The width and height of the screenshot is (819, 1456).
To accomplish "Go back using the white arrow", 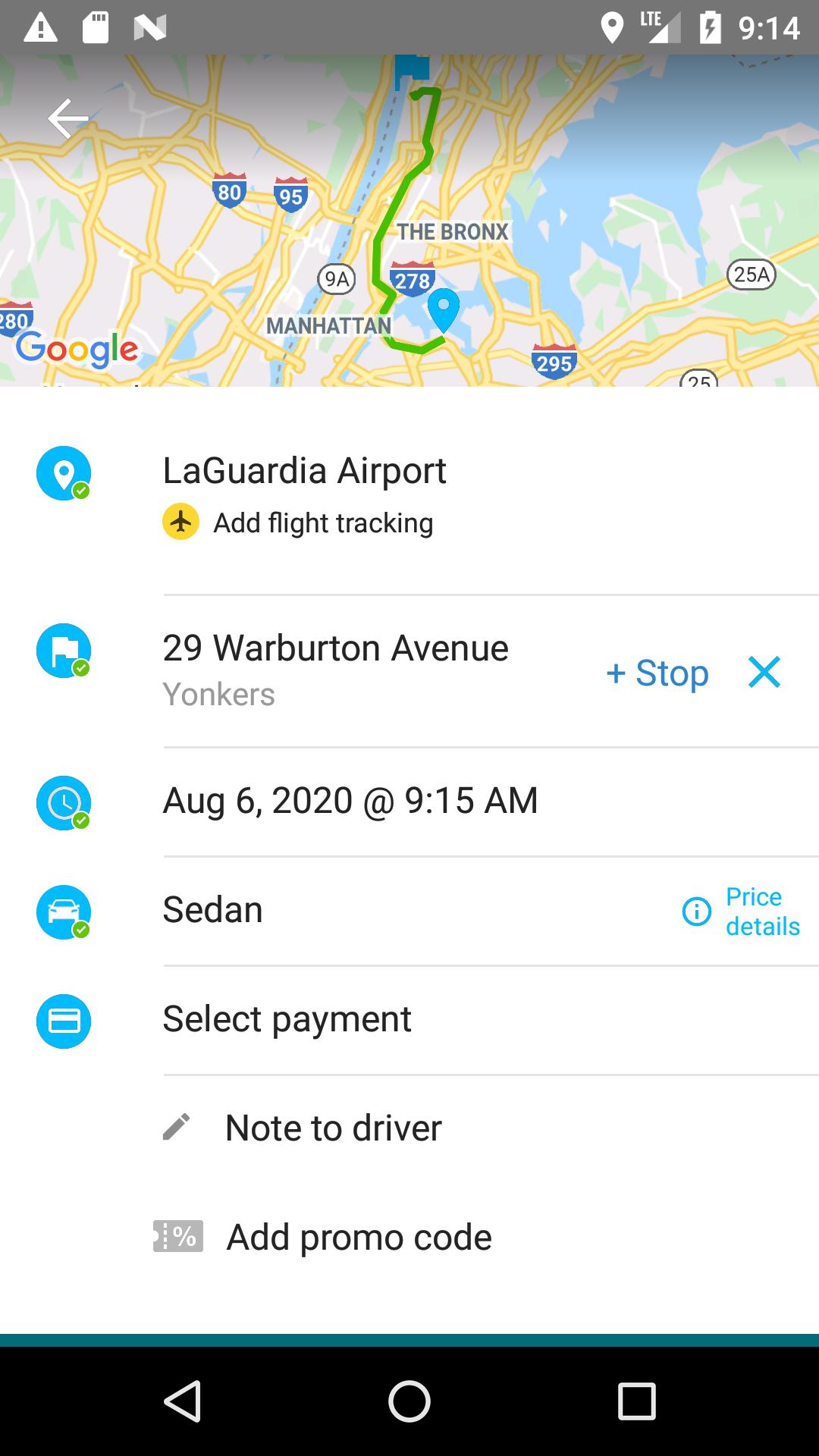I will click(68, 119).
